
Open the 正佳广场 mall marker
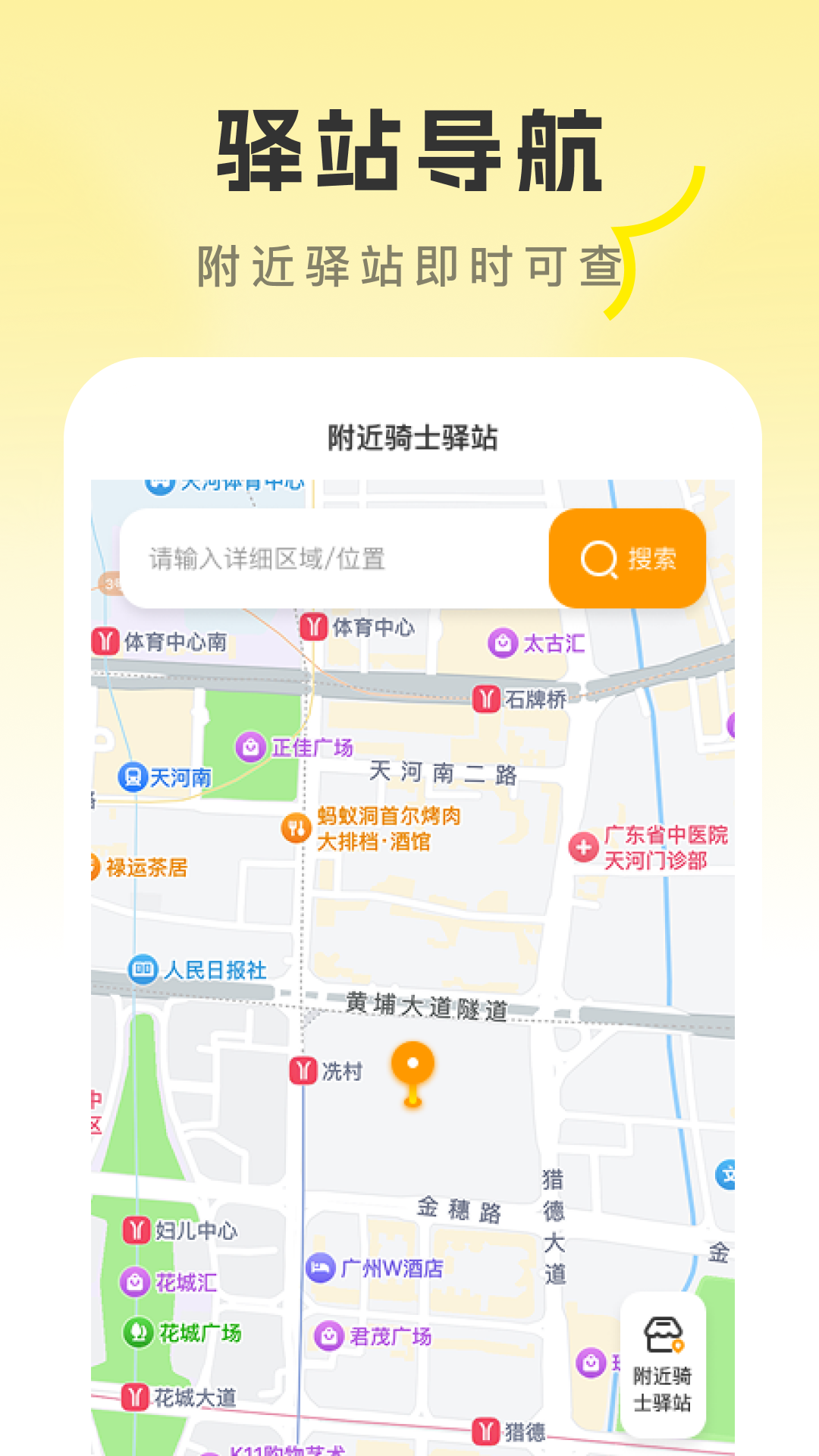tap(250, 748)
